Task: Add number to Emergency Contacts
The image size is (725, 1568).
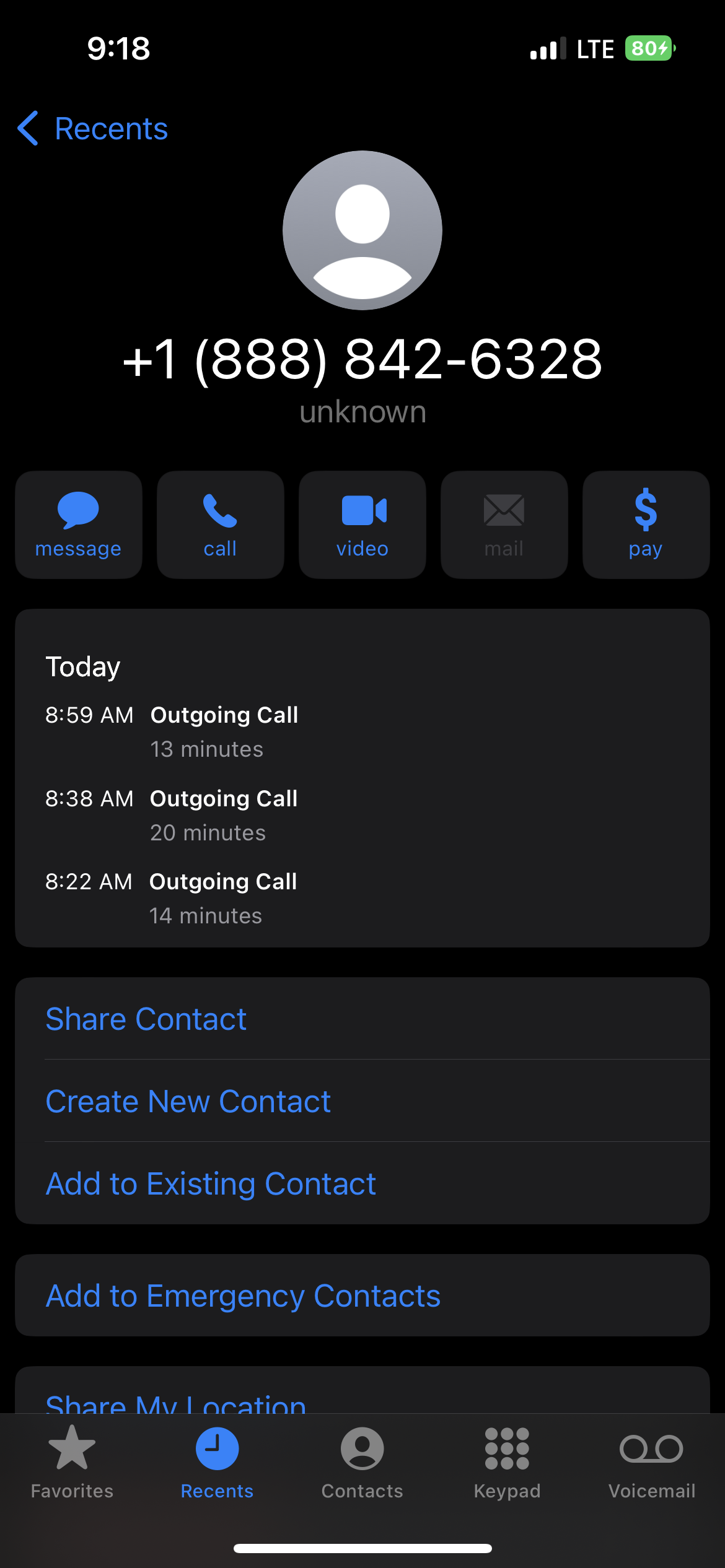Action: tap(243, 1296)
